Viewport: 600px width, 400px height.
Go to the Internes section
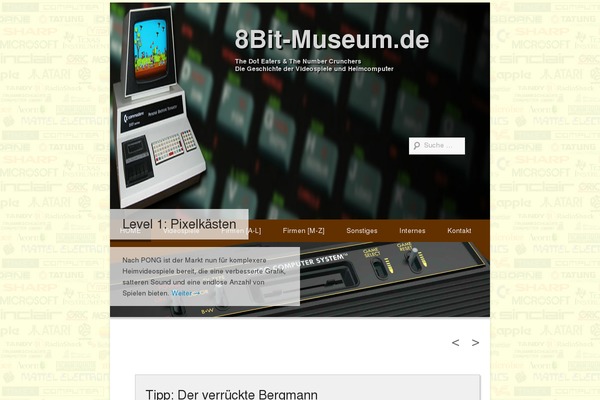point(412,231)
